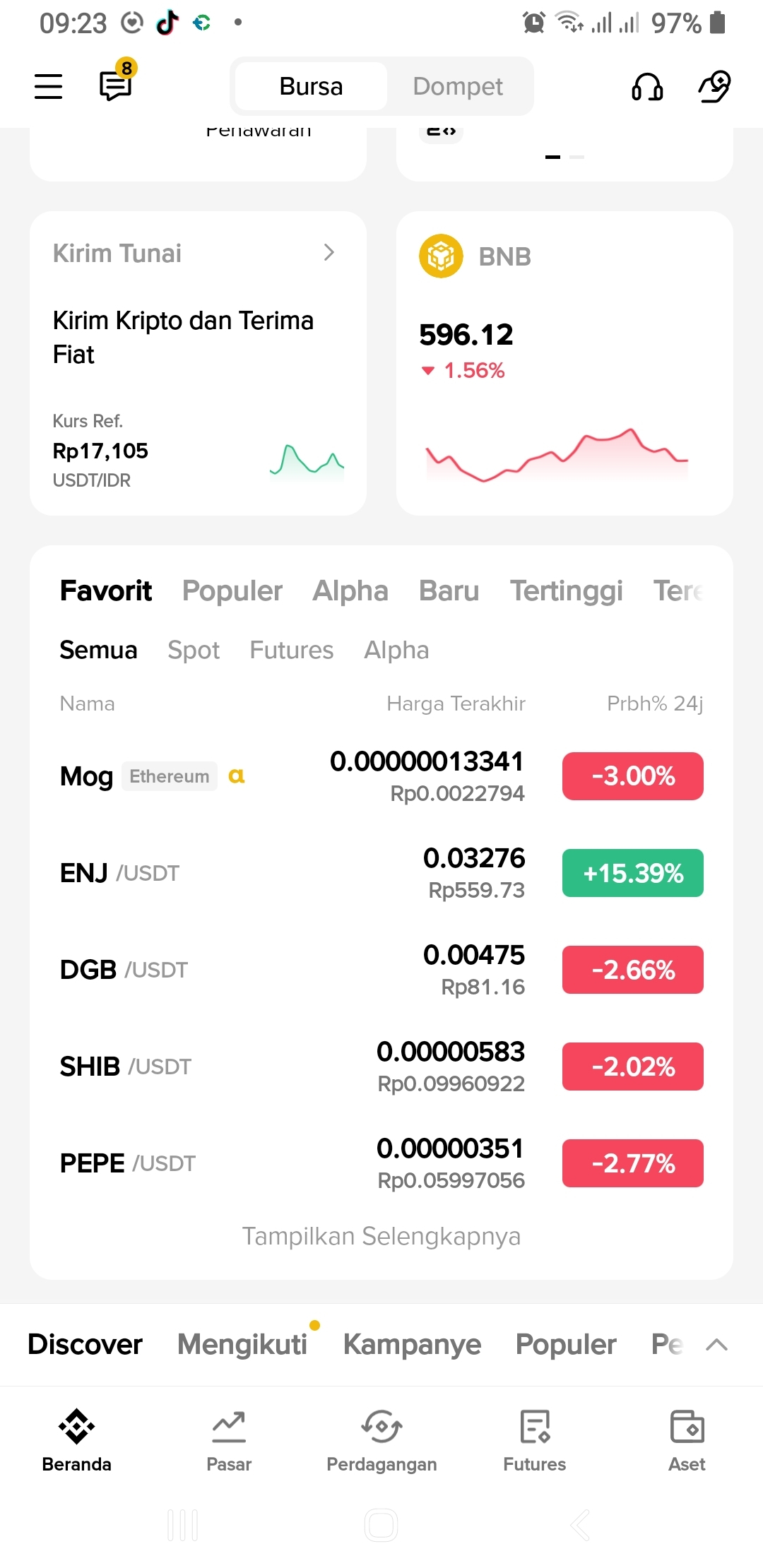Open the messages icon with badge 8
The image size is (763, 1568).
pyautogui.click(x=116, y=85)
